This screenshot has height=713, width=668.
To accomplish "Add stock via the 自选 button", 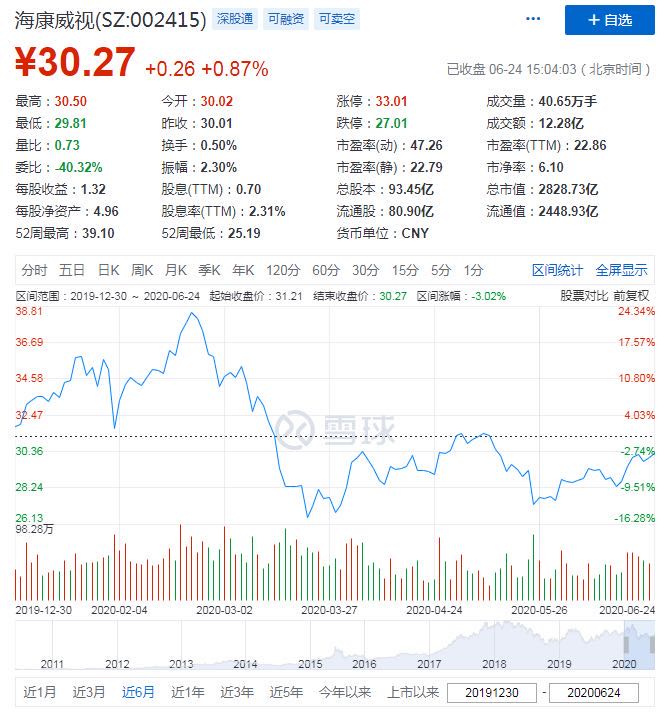I will tap(610, 20).
